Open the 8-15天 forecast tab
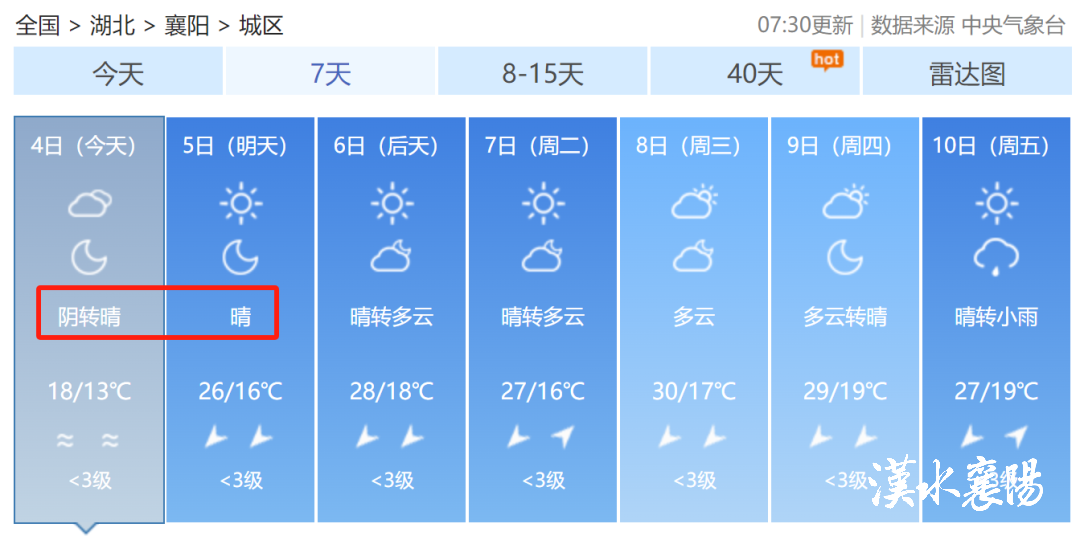The height and width of the screenshot is (536, 1080). (x=542, y=73)
